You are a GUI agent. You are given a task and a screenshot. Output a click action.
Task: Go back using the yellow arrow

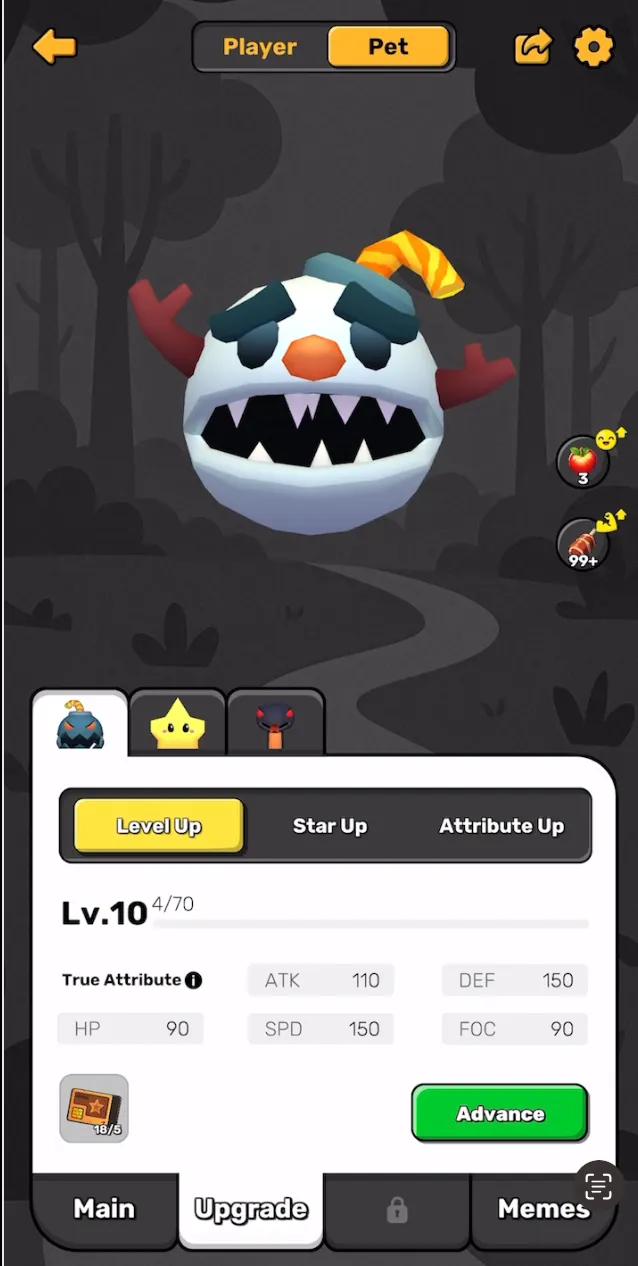tap(54, 47)
